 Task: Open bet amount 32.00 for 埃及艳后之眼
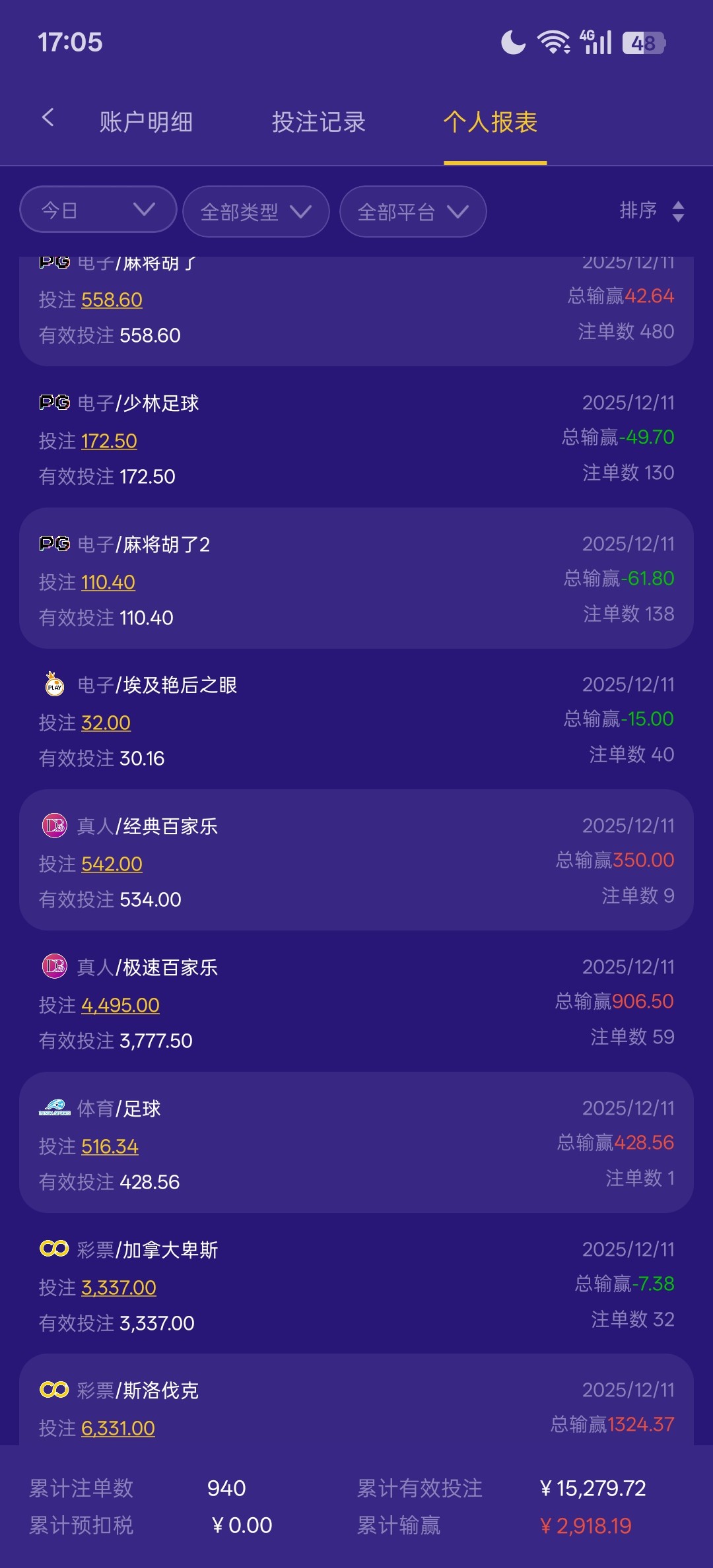pyautogui.click(x=106, y=723)
